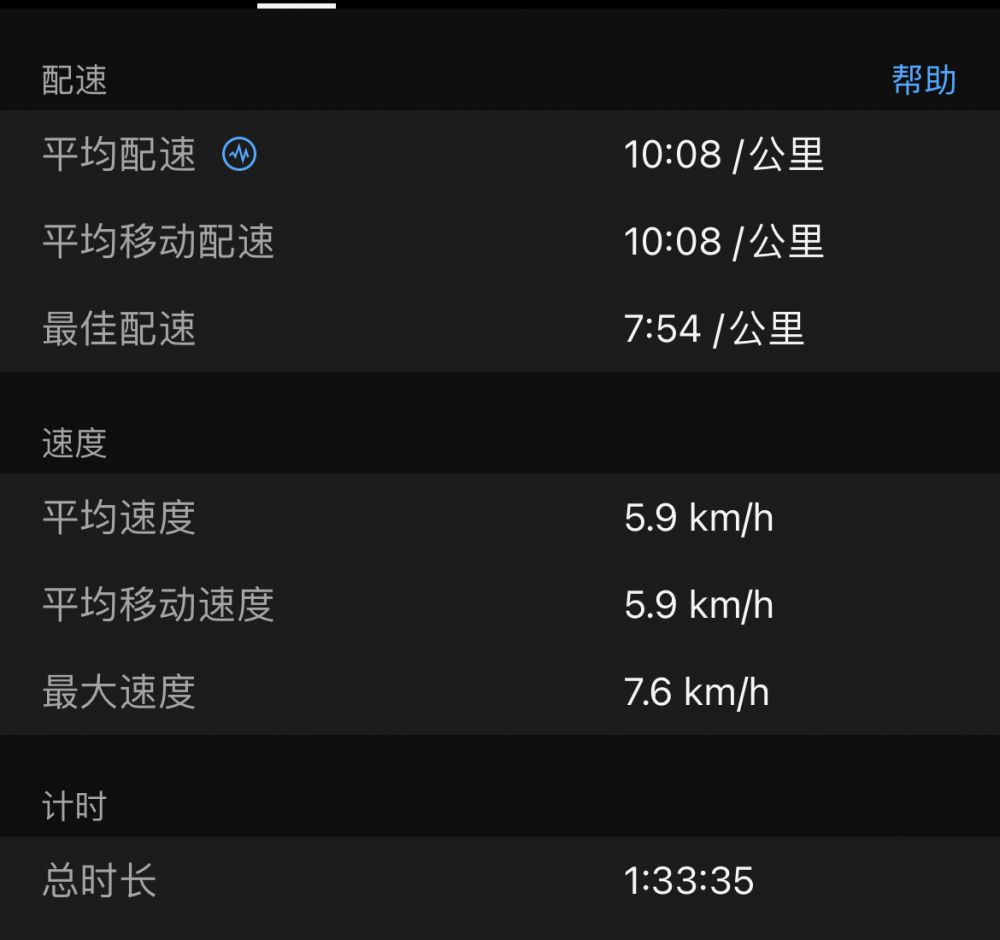
Task: Tap the insights icon beside 平均配速
Action: 239,155
